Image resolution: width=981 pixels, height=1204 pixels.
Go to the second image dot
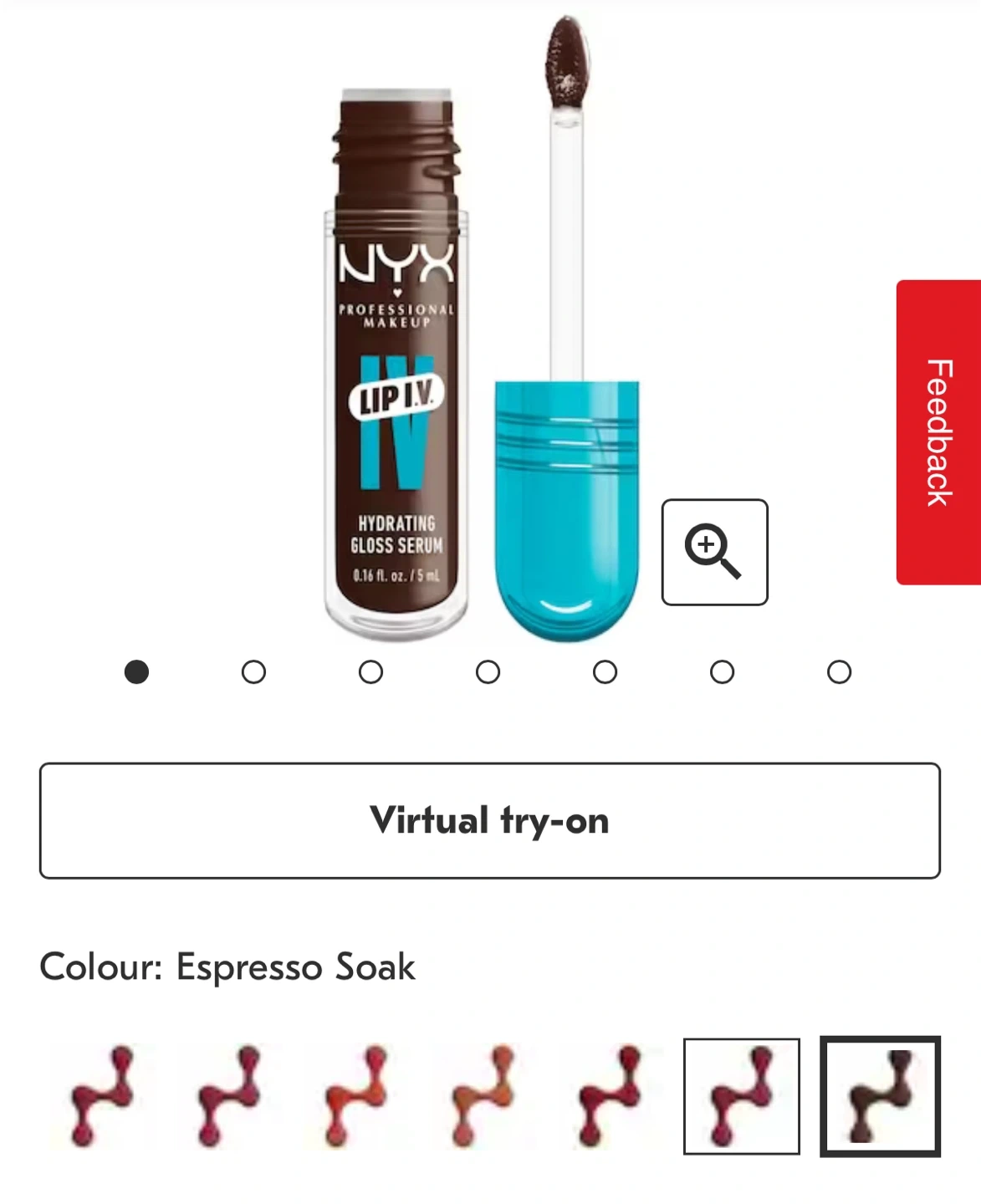tap(253, 672)
